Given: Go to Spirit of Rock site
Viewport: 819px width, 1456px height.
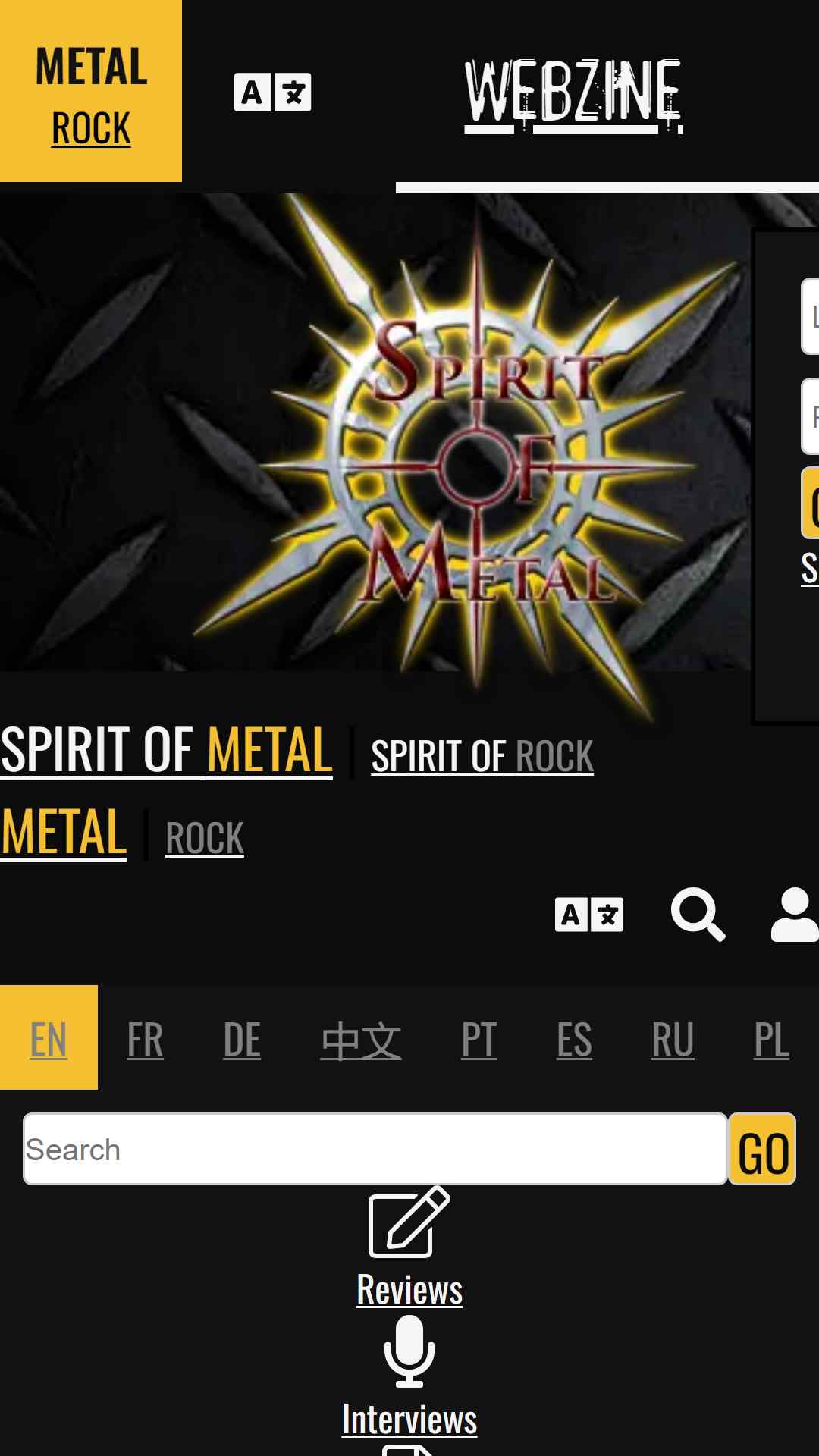Looking at the screenshot, I should click(x=482, y=756).
